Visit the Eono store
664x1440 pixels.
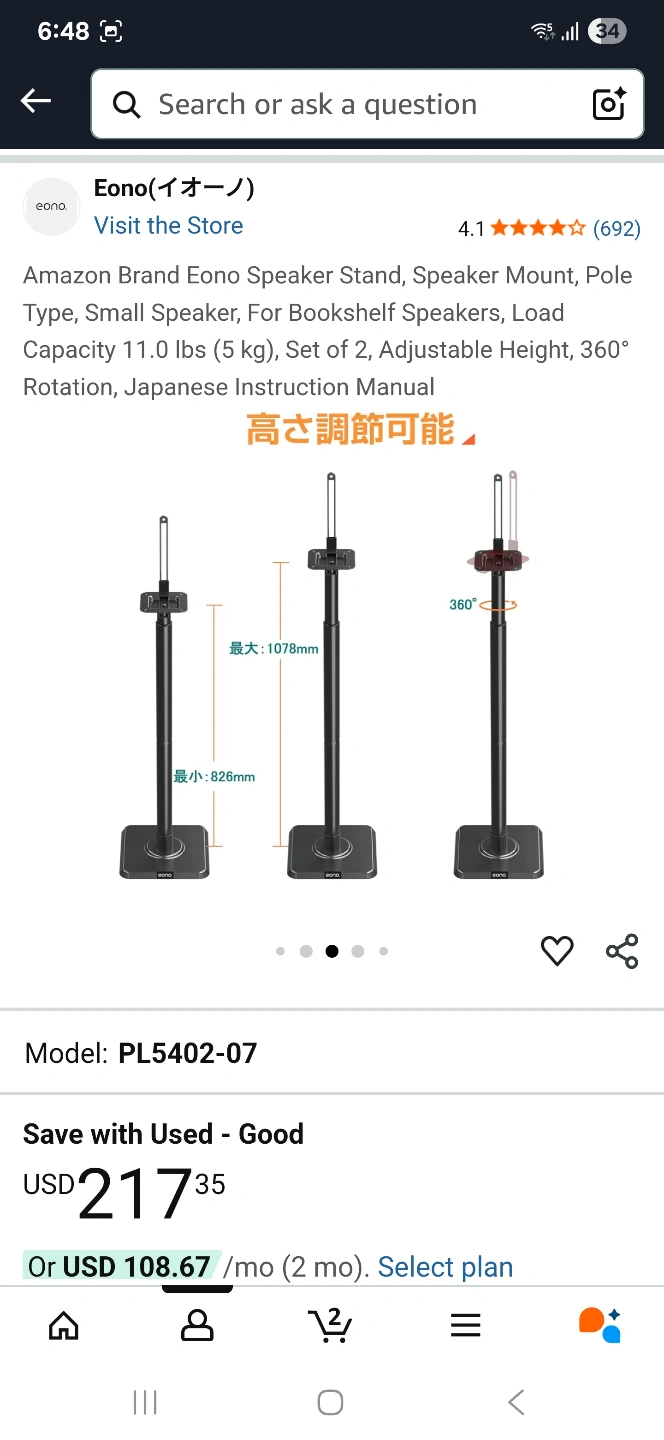[x=168, y=225]
